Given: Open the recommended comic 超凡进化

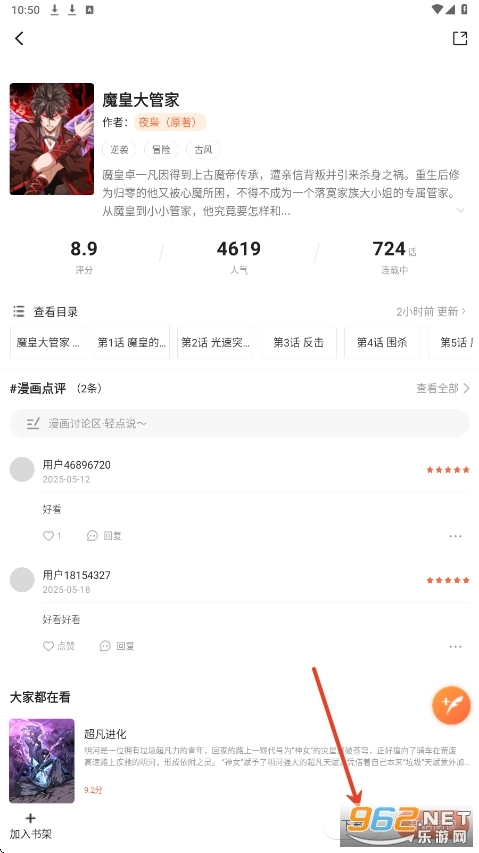Looking at the screenshot, I should point(239,761).
